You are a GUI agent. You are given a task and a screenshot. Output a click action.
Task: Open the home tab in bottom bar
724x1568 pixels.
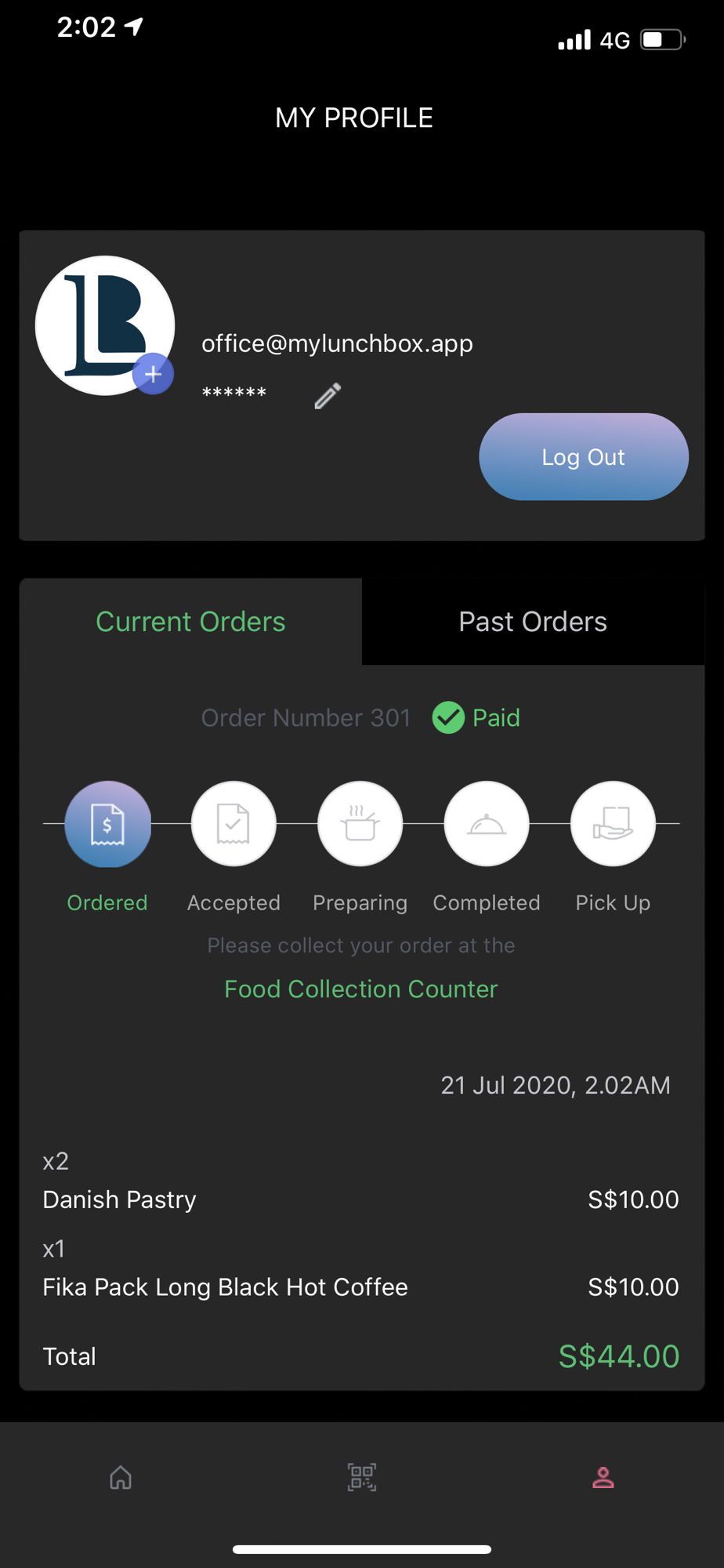(x=121, y=1478)
